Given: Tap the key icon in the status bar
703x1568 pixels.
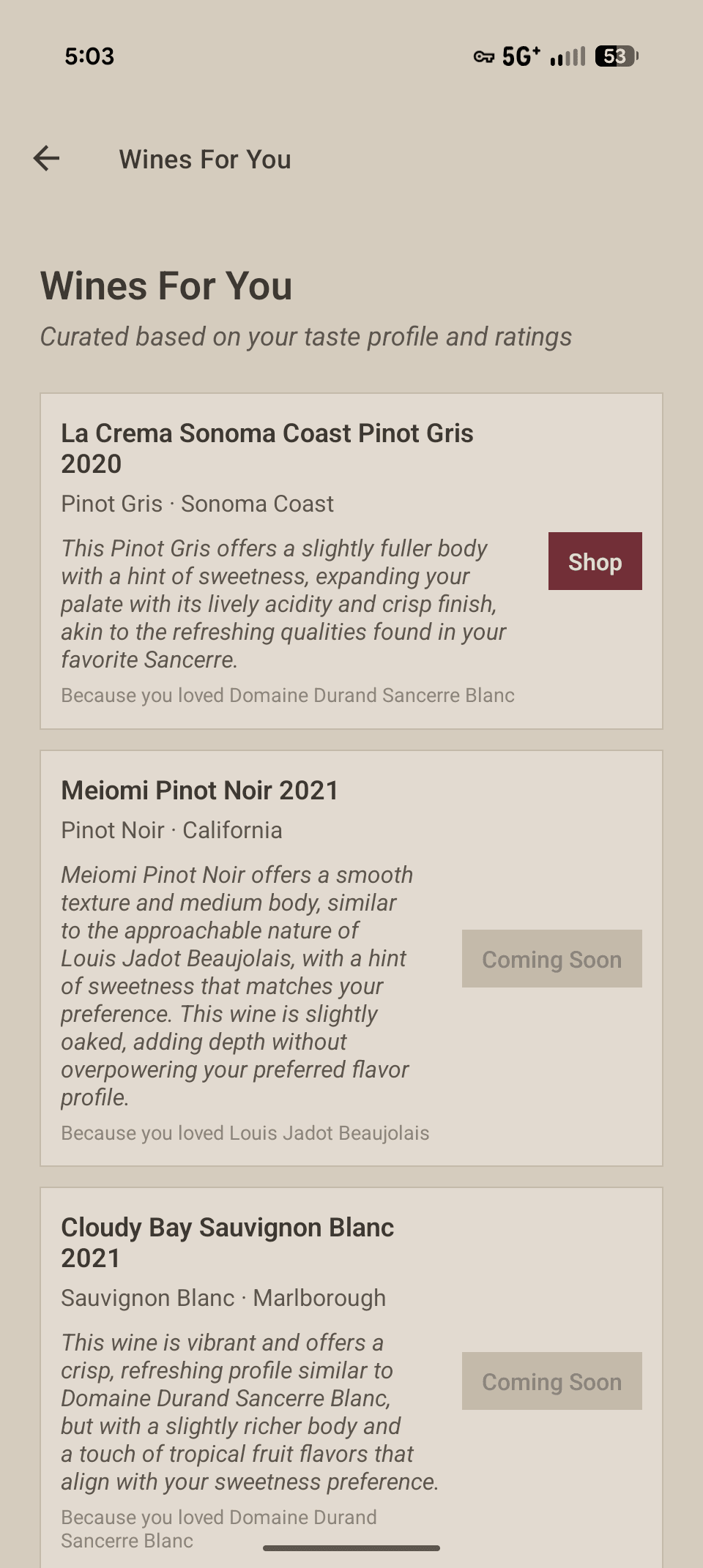Looking at the screenshot, I should [485, 56].
